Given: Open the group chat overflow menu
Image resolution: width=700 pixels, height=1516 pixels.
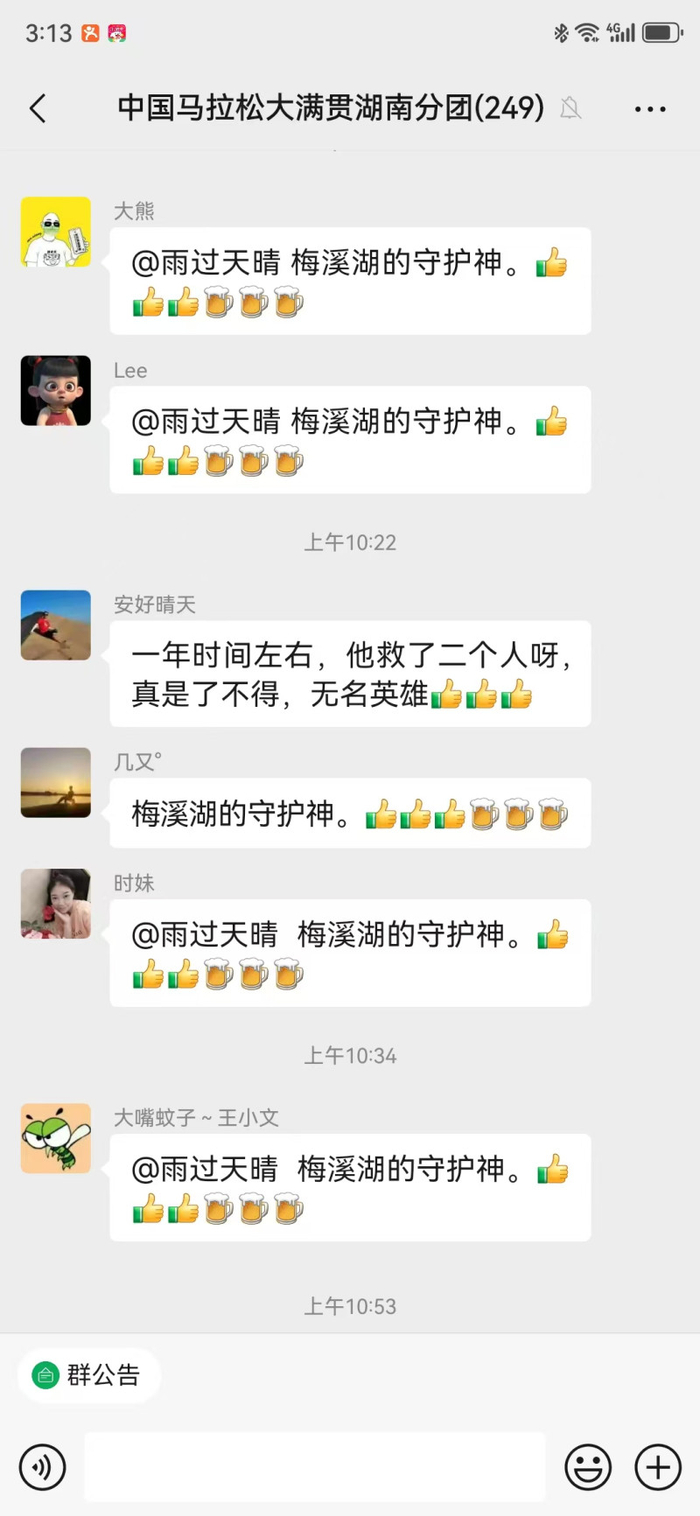Looking at the screenshot, I should (x=650, y=109).
